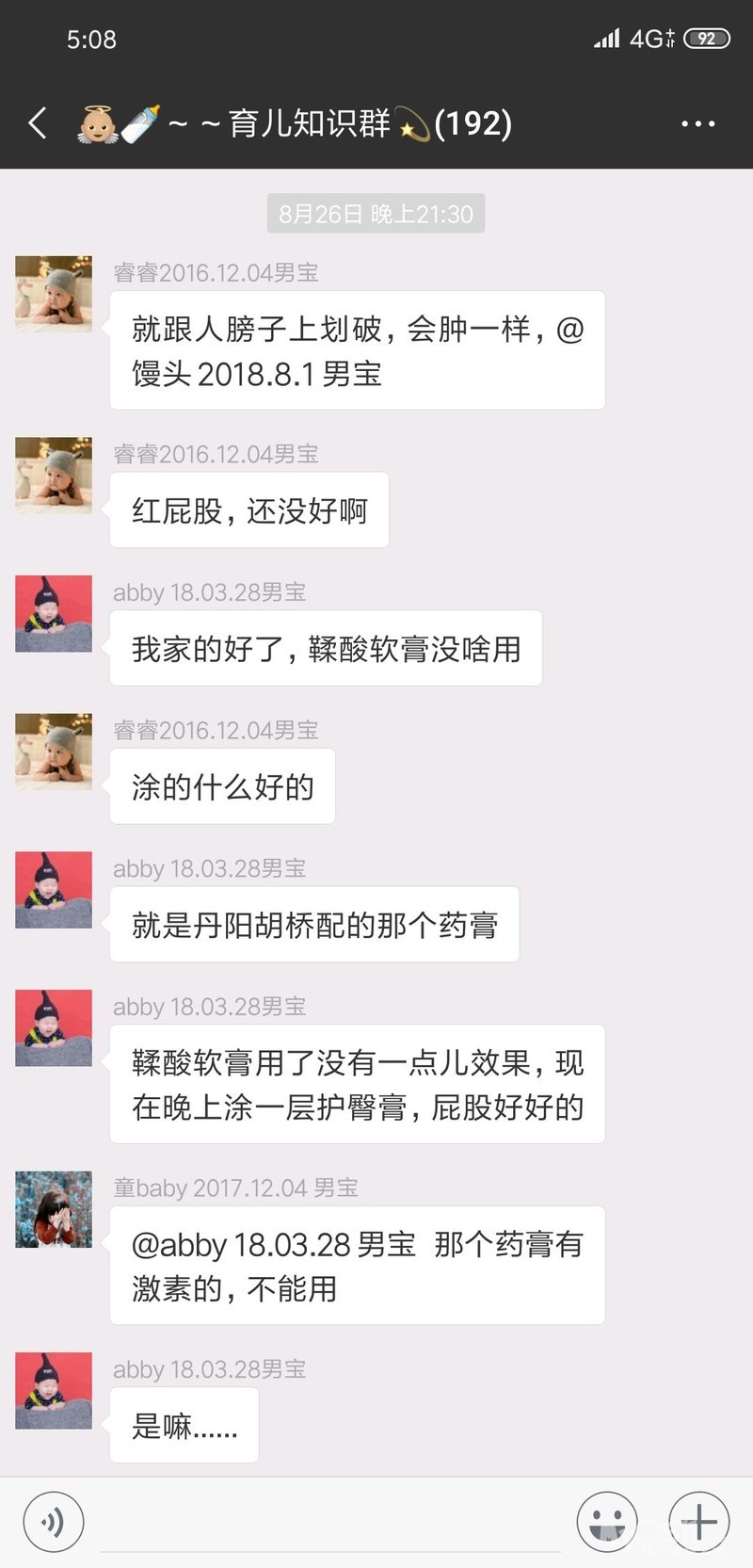Viewport: 753px width, 1568px height.
Task: Switch to voice message input
Action: (54, 1522)
